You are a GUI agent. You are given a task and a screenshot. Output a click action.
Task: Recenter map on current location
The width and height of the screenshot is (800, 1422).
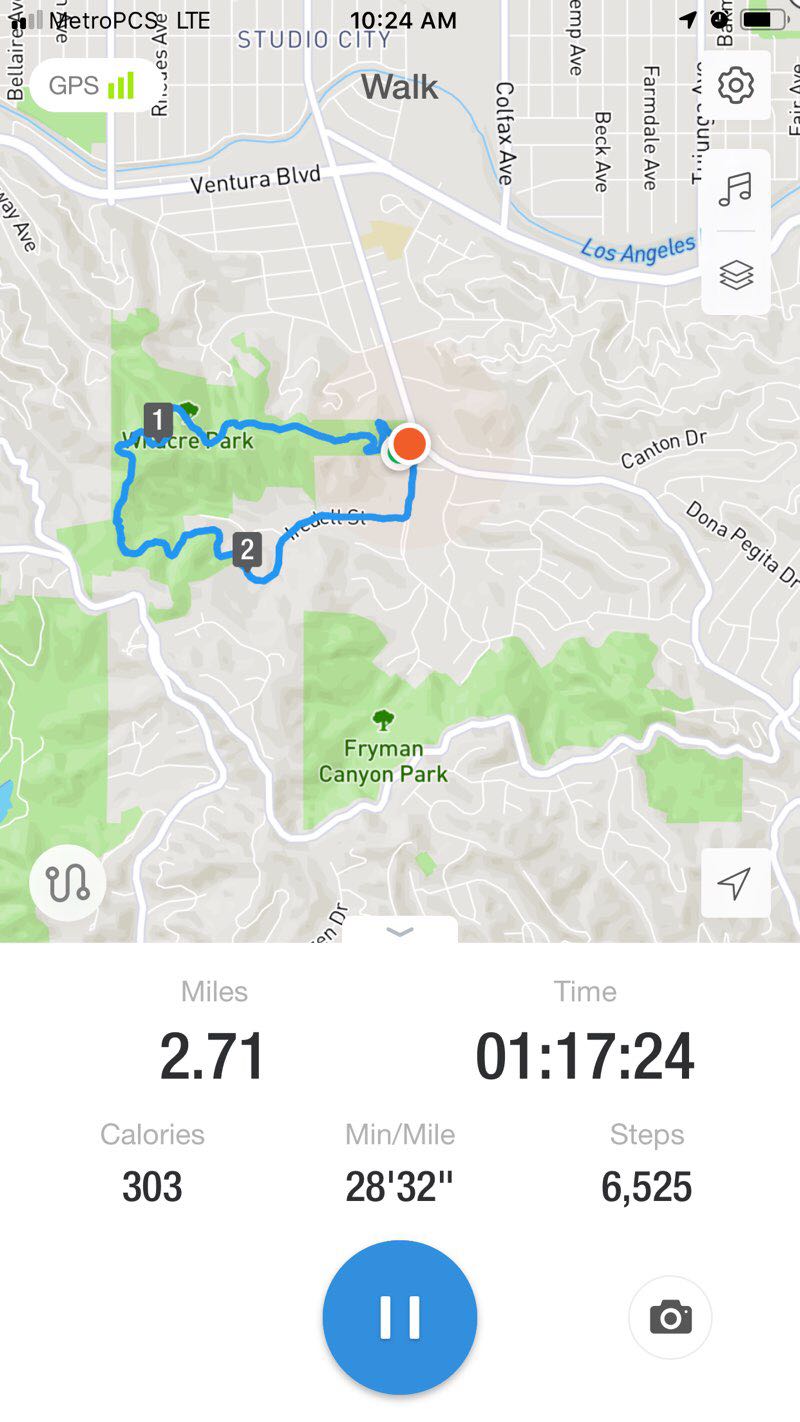click(x=735, y=883)
